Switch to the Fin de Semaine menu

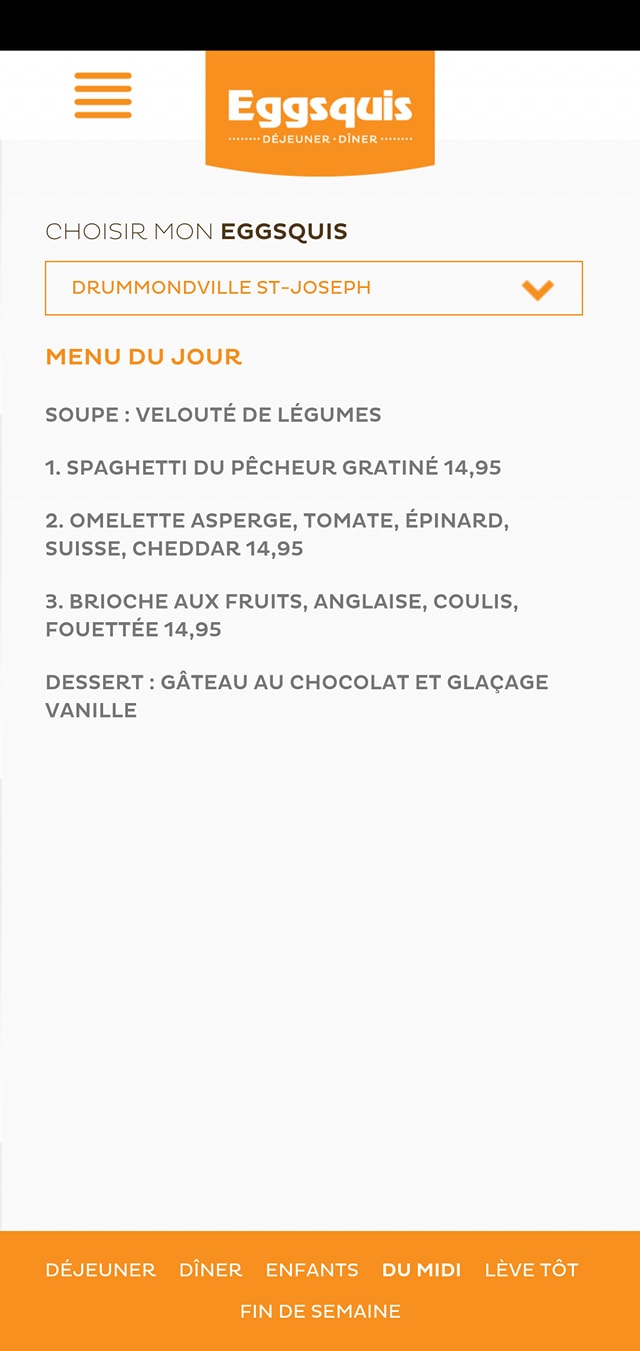320,1311
